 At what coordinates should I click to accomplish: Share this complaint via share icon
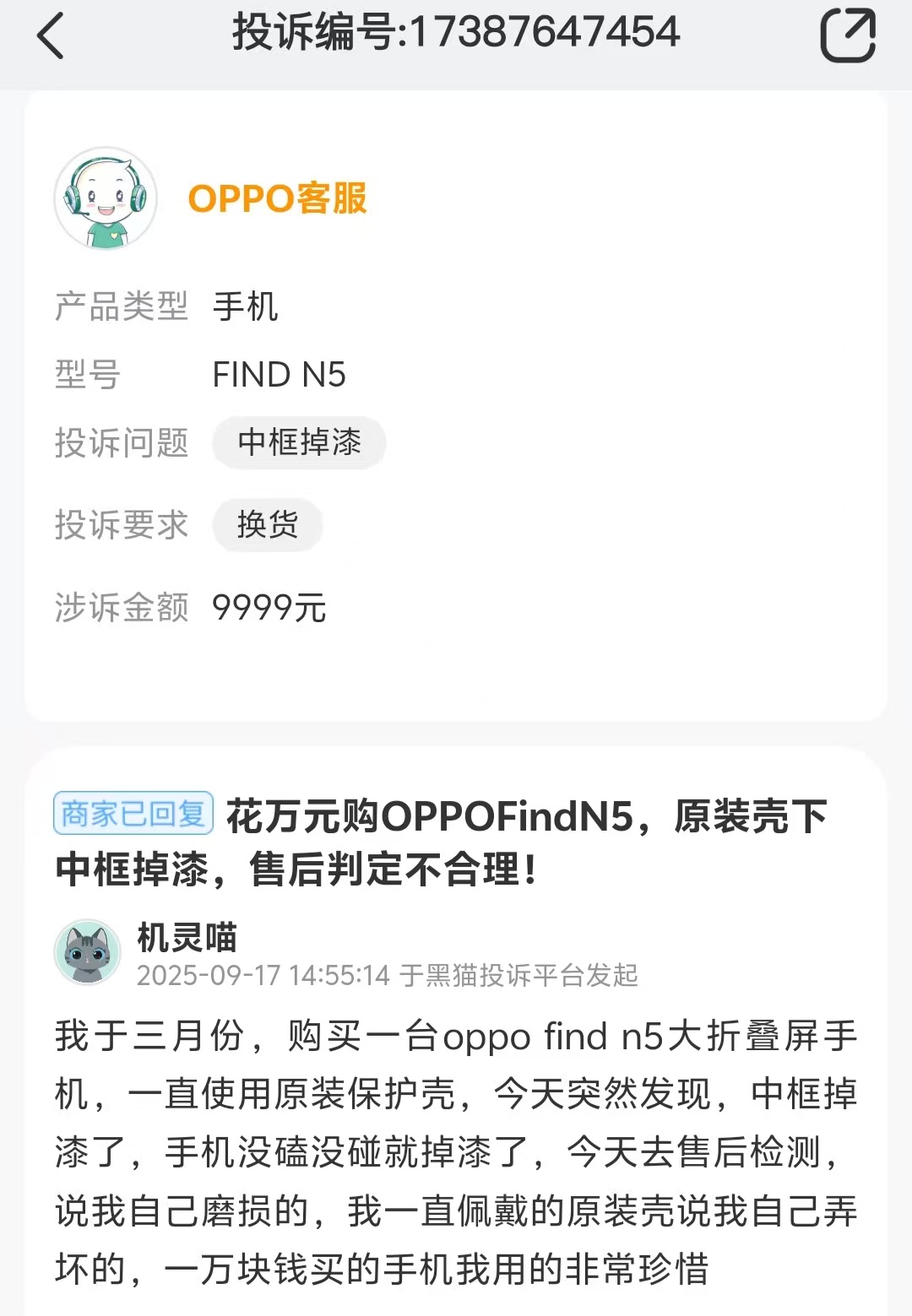tap(847, 35)
